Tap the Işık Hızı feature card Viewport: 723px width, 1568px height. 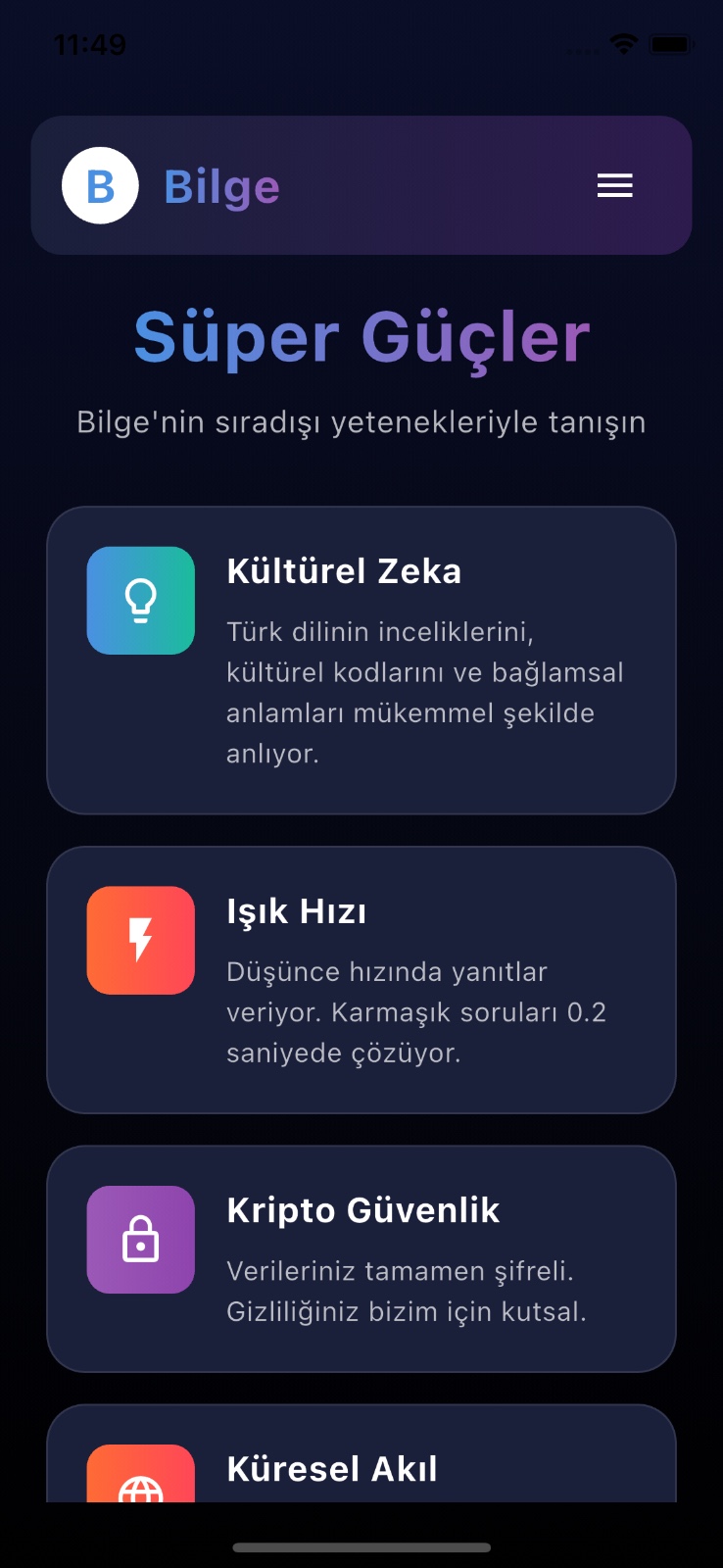pos(361,980)
